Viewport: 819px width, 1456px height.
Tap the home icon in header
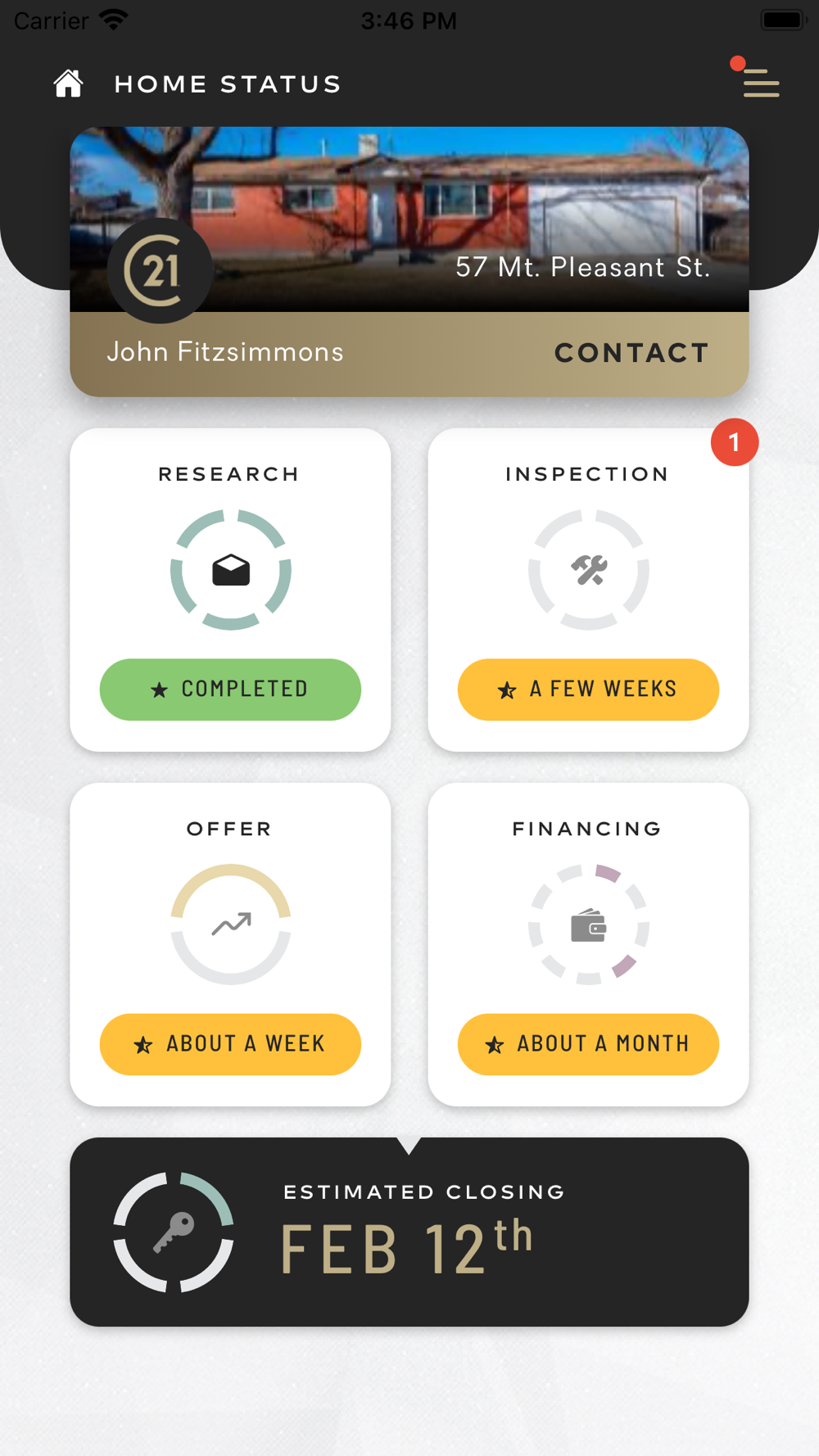pos(69,84)
